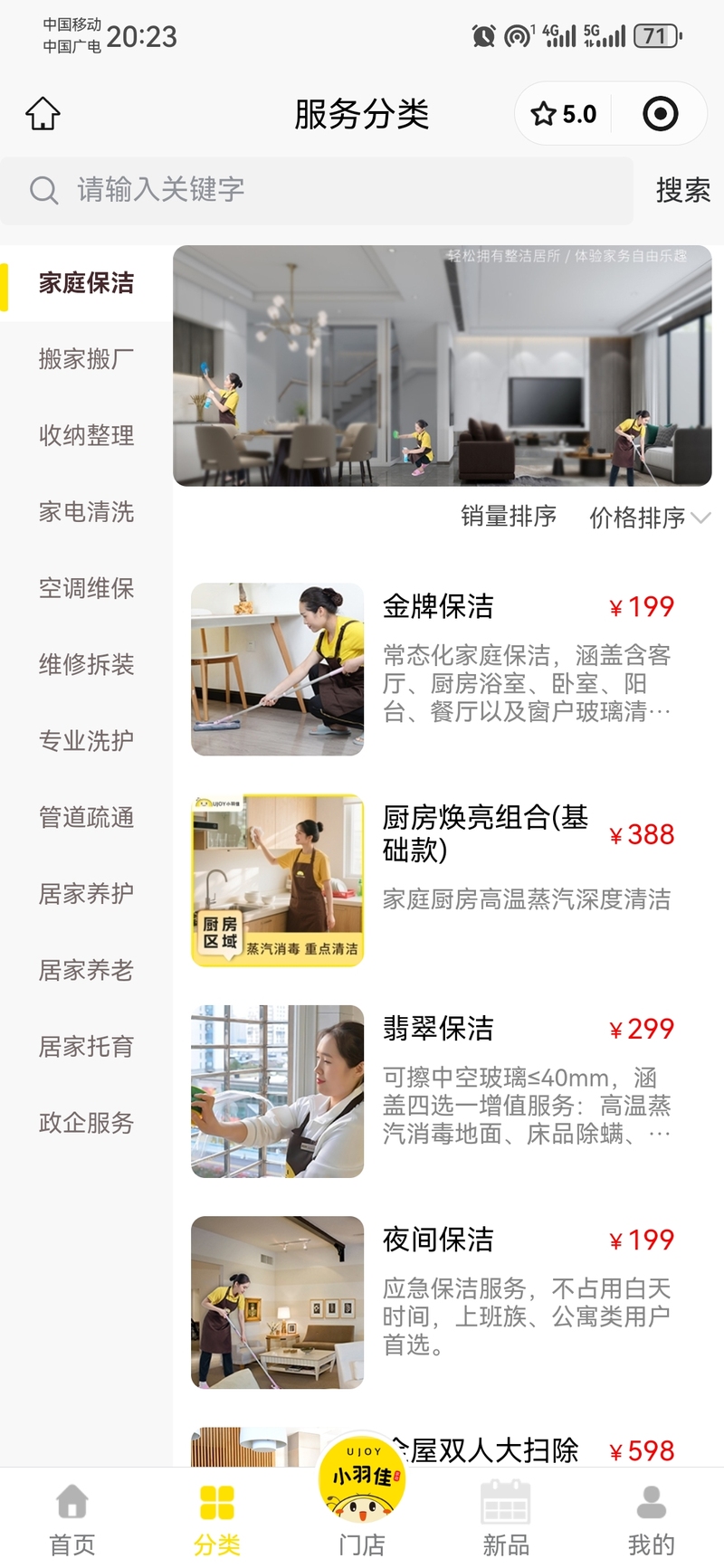View the 翡翠保洁 service details
This screenshot has width=724, height=1568.
434,1091
